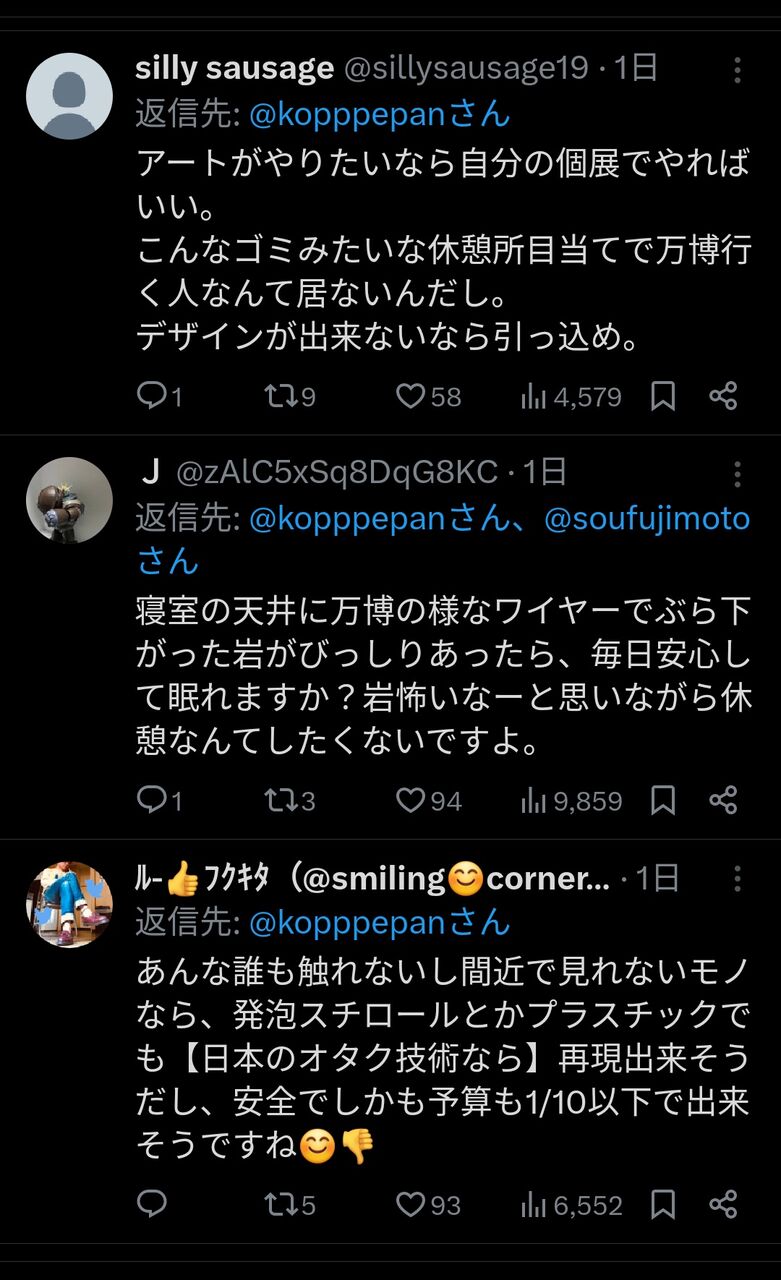Open overflow menu on silly sausage's reply

point(737,69)
